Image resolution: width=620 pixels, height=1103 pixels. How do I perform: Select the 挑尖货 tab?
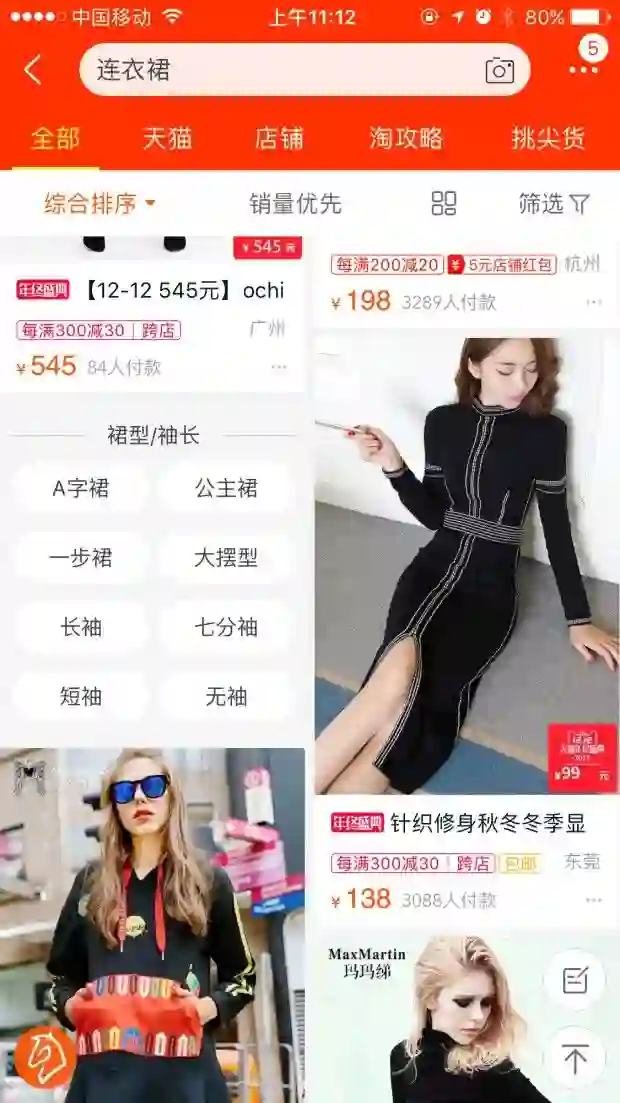pos(548,138)
